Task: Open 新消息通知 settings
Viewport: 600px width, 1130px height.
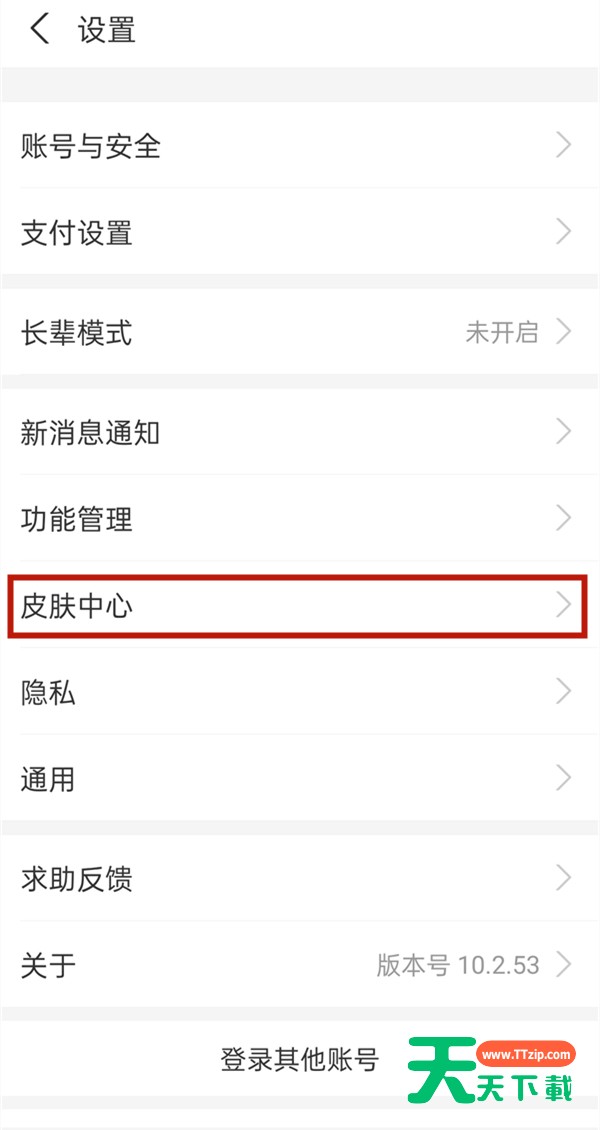Action: (x=300, y=433)
